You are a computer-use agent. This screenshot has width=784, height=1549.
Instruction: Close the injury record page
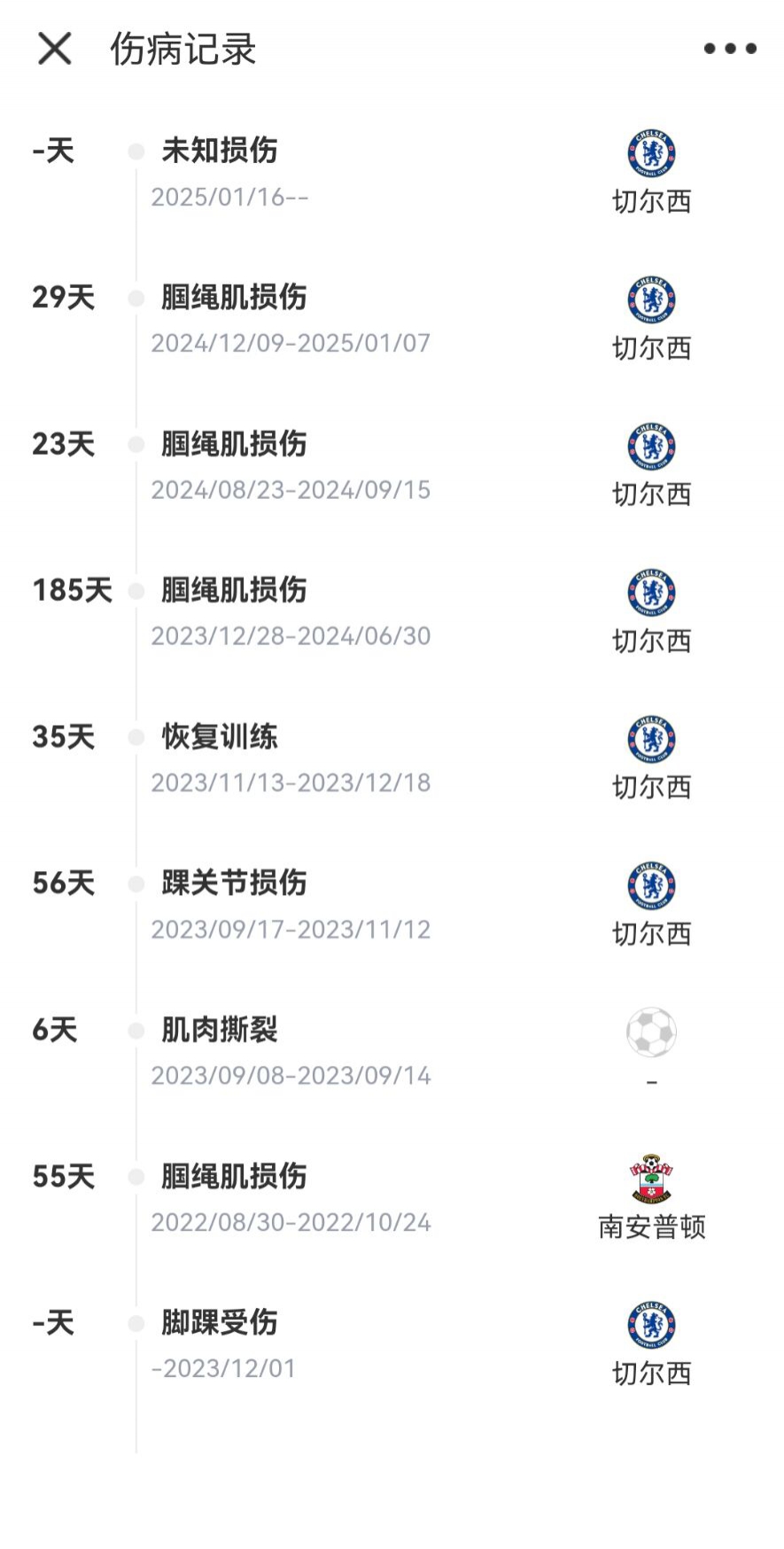coord(54,49)
